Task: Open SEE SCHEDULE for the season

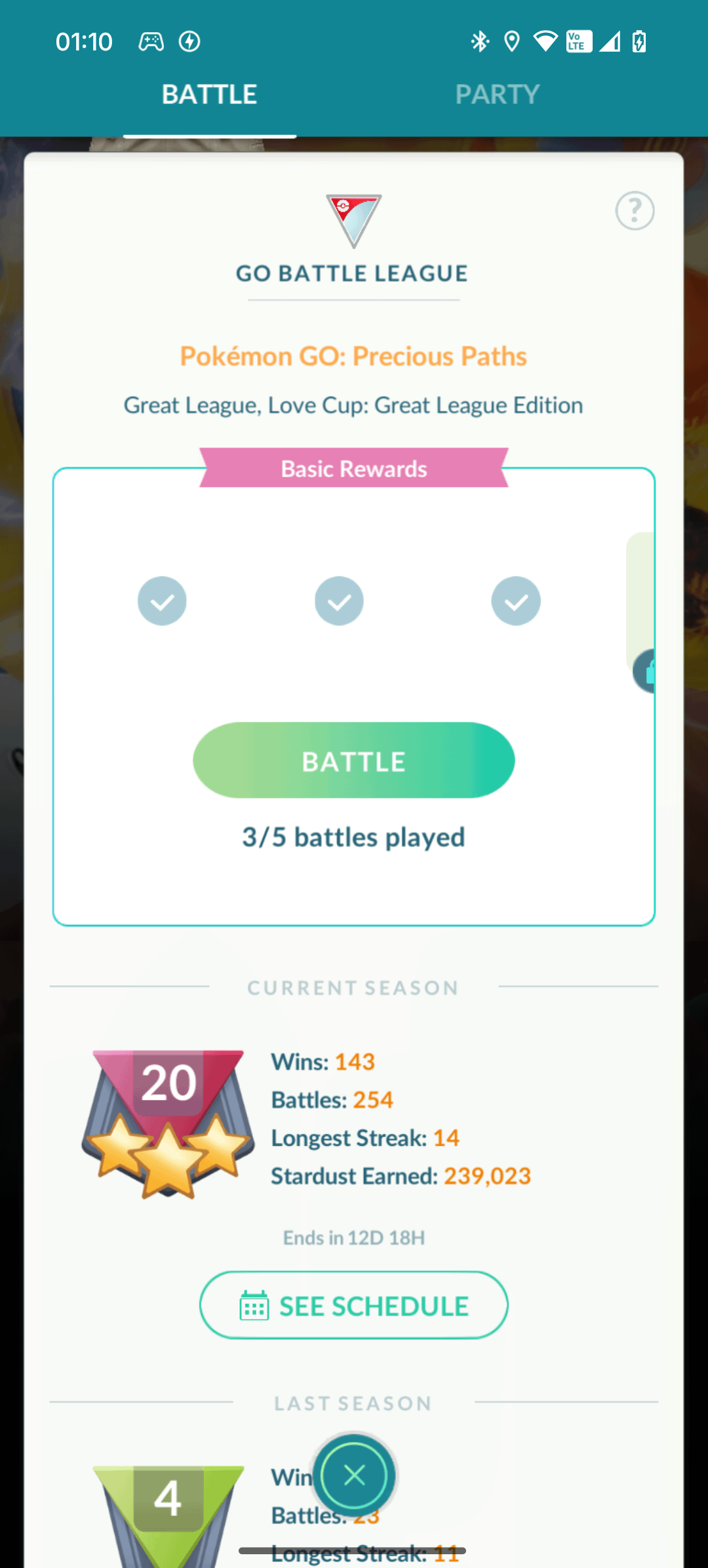Action: tap(353, 1305)
